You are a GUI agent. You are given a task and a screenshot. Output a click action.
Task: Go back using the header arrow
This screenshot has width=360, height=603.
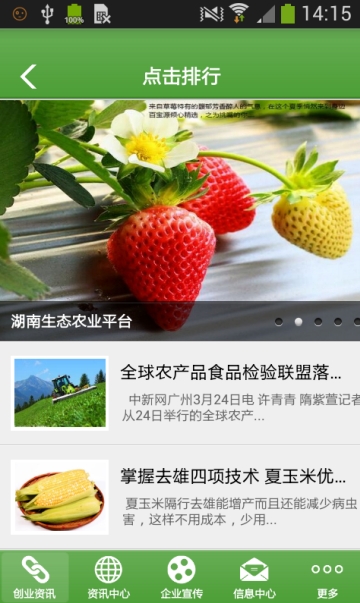point(28,77)
